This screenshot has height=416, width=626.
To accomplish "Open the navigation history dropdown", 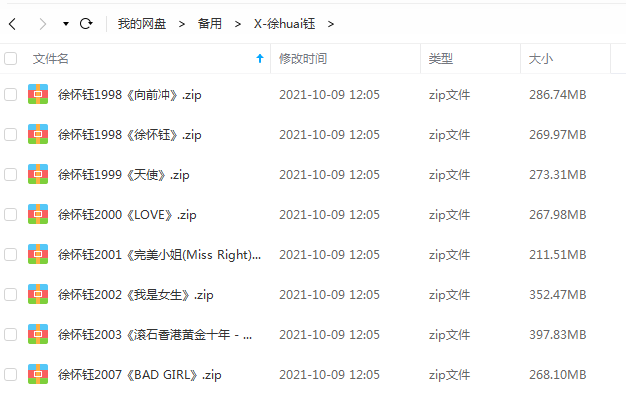I will pyautogui.click(x=65, y=23).
